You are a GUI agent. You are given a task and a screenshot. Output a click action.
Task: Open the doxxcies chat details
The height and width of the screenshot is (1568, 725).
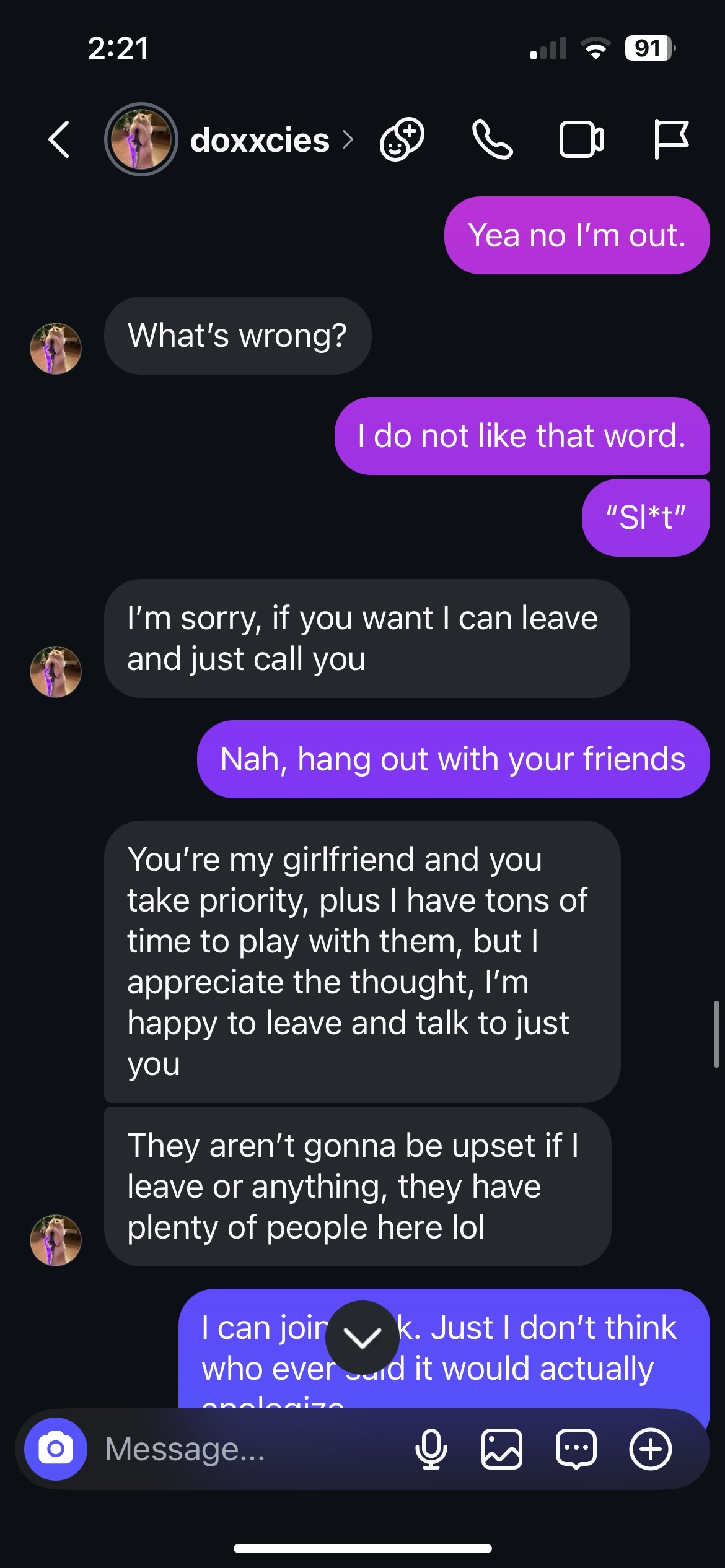260,140
